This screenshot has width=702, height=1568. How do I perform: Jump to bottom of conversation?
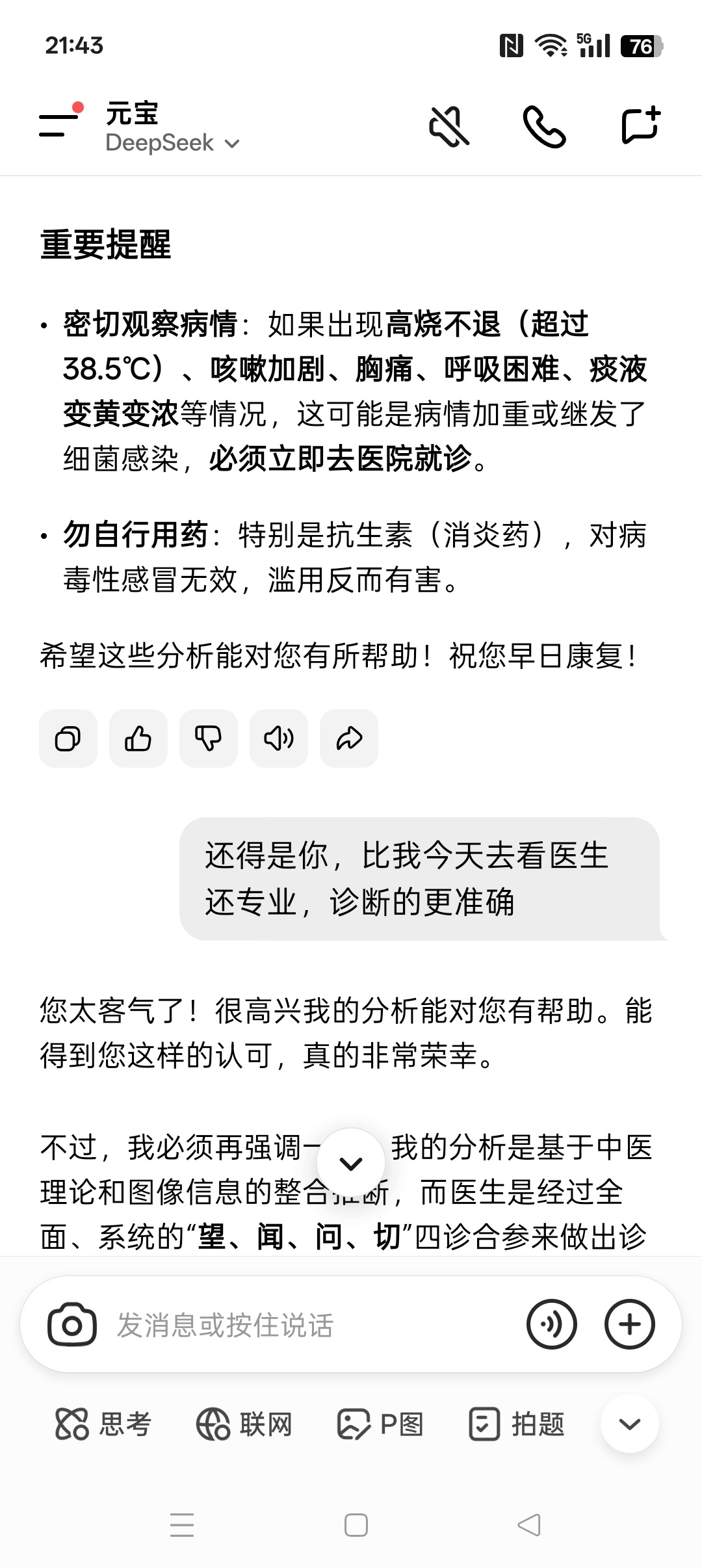(351, 1163)
